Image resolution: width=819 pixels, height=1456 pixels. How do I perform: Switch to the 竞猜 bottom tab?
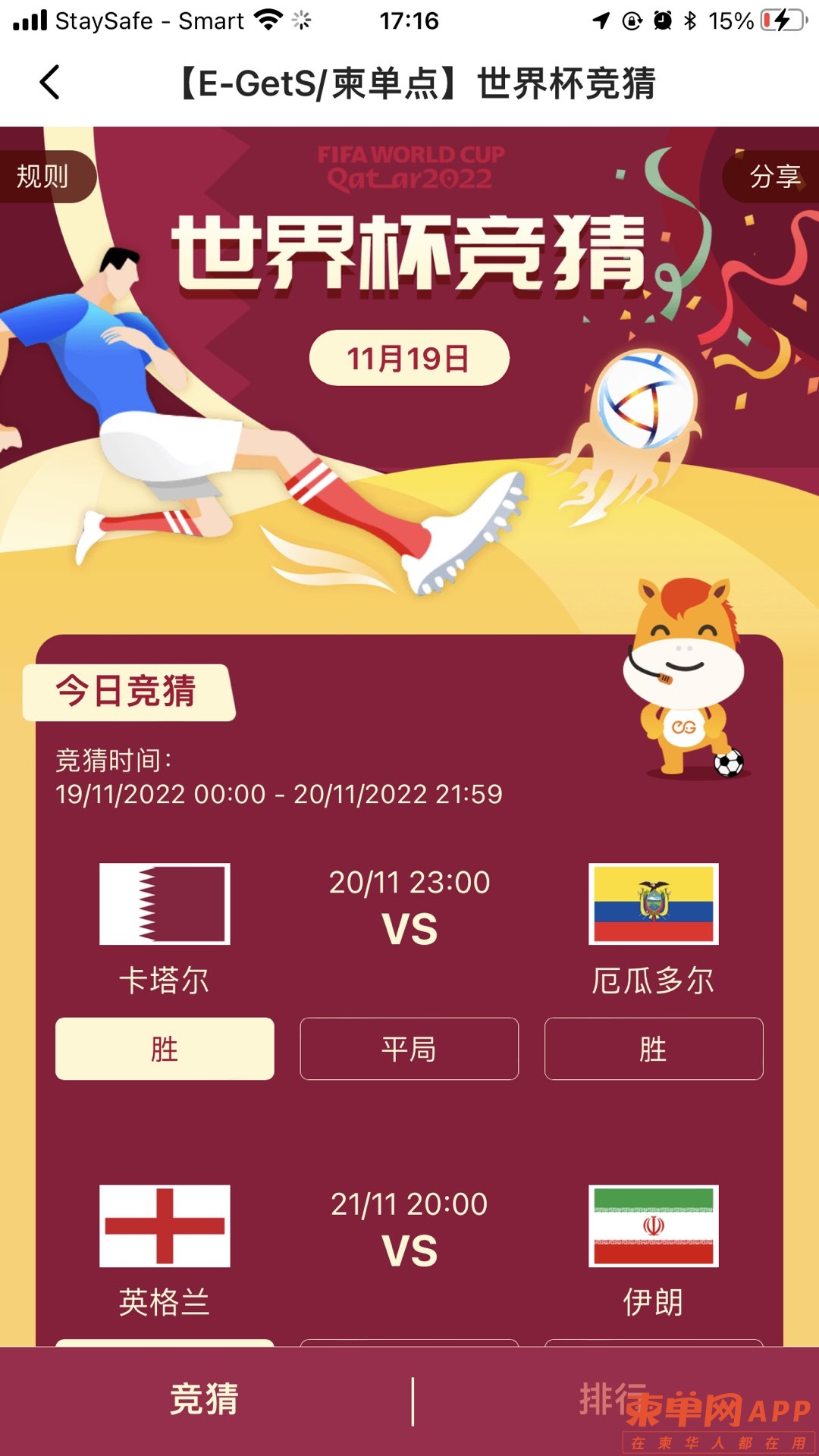click(205, 1400)
